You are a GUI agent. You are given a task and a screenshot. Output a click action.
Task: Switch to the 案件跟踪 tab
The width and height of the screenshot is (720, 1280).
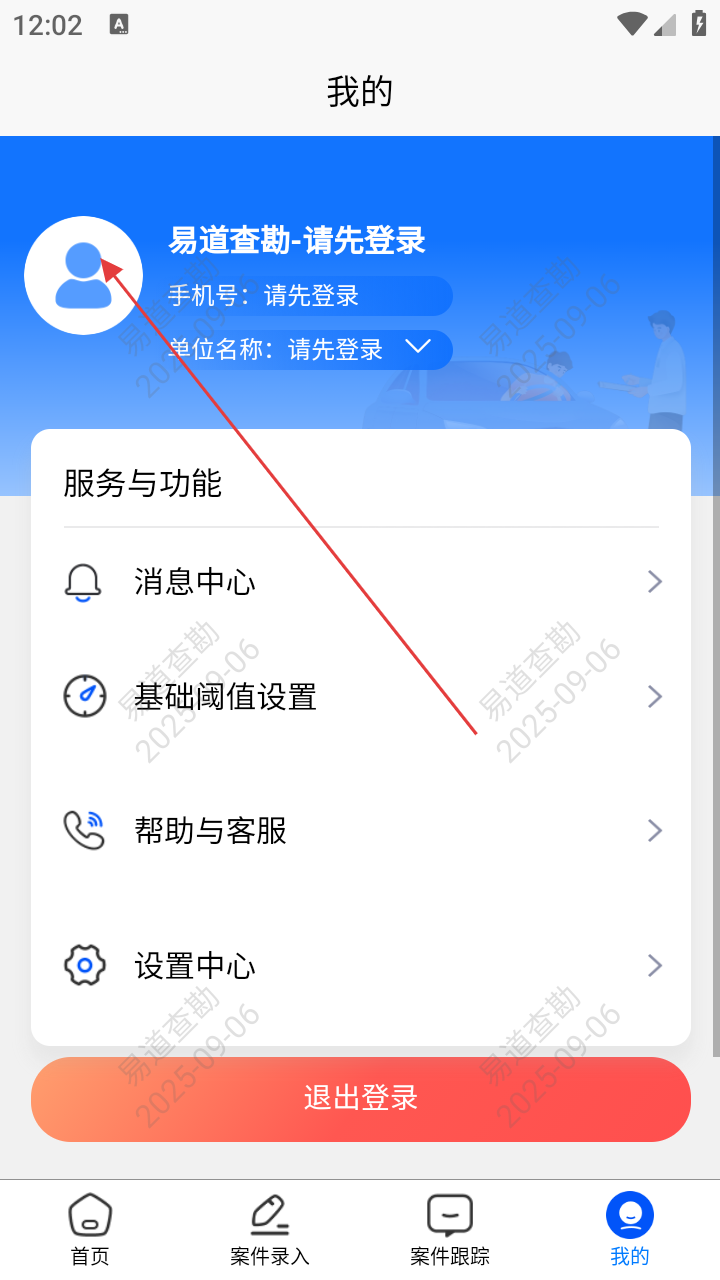click(x=450, y=1230)
